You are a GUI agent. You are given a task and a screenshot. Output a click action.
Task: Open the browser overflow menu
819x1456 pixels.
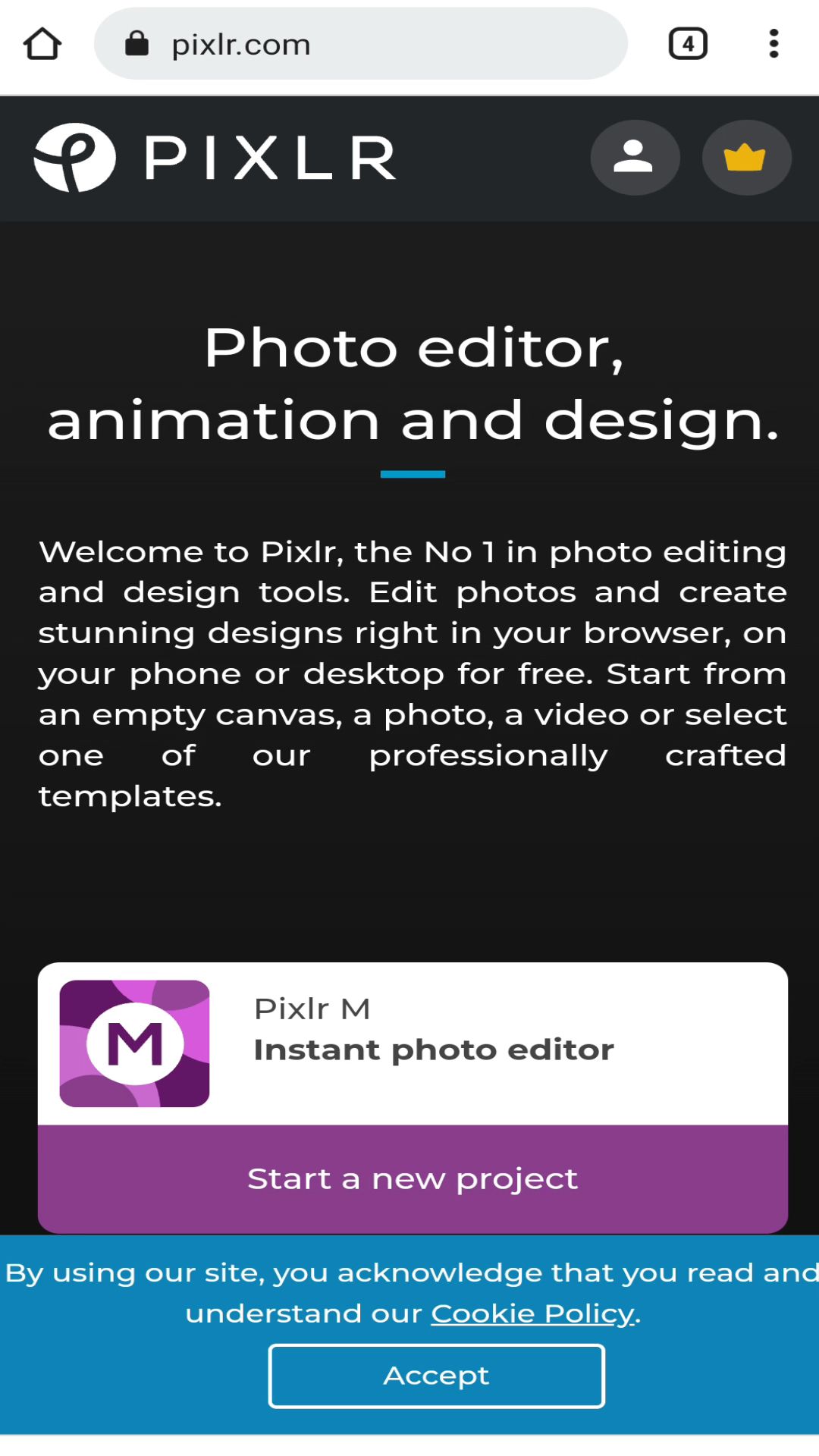[773, 44]
